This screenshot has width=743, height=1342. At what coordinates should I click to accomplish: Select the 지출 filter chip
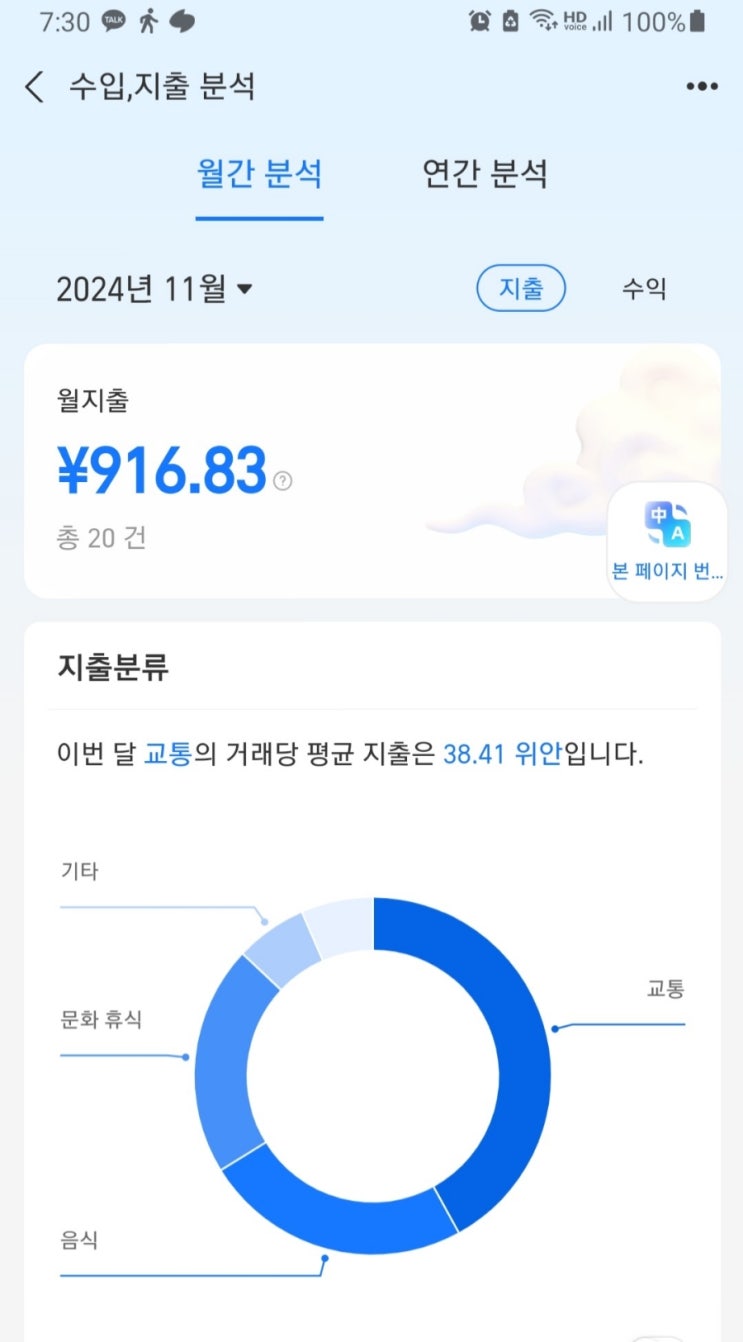coord(521,290)
